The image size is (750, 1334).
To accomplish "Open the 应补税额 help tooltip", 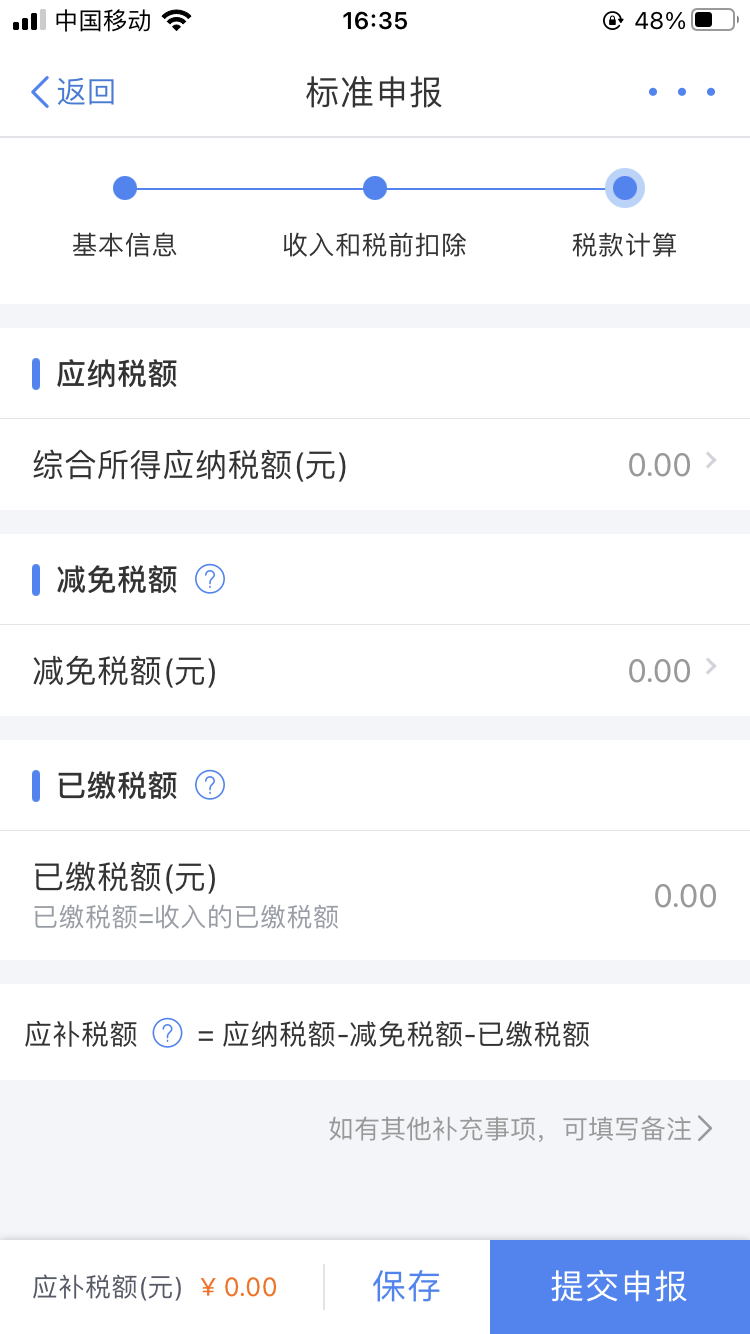I will 167,1033.
